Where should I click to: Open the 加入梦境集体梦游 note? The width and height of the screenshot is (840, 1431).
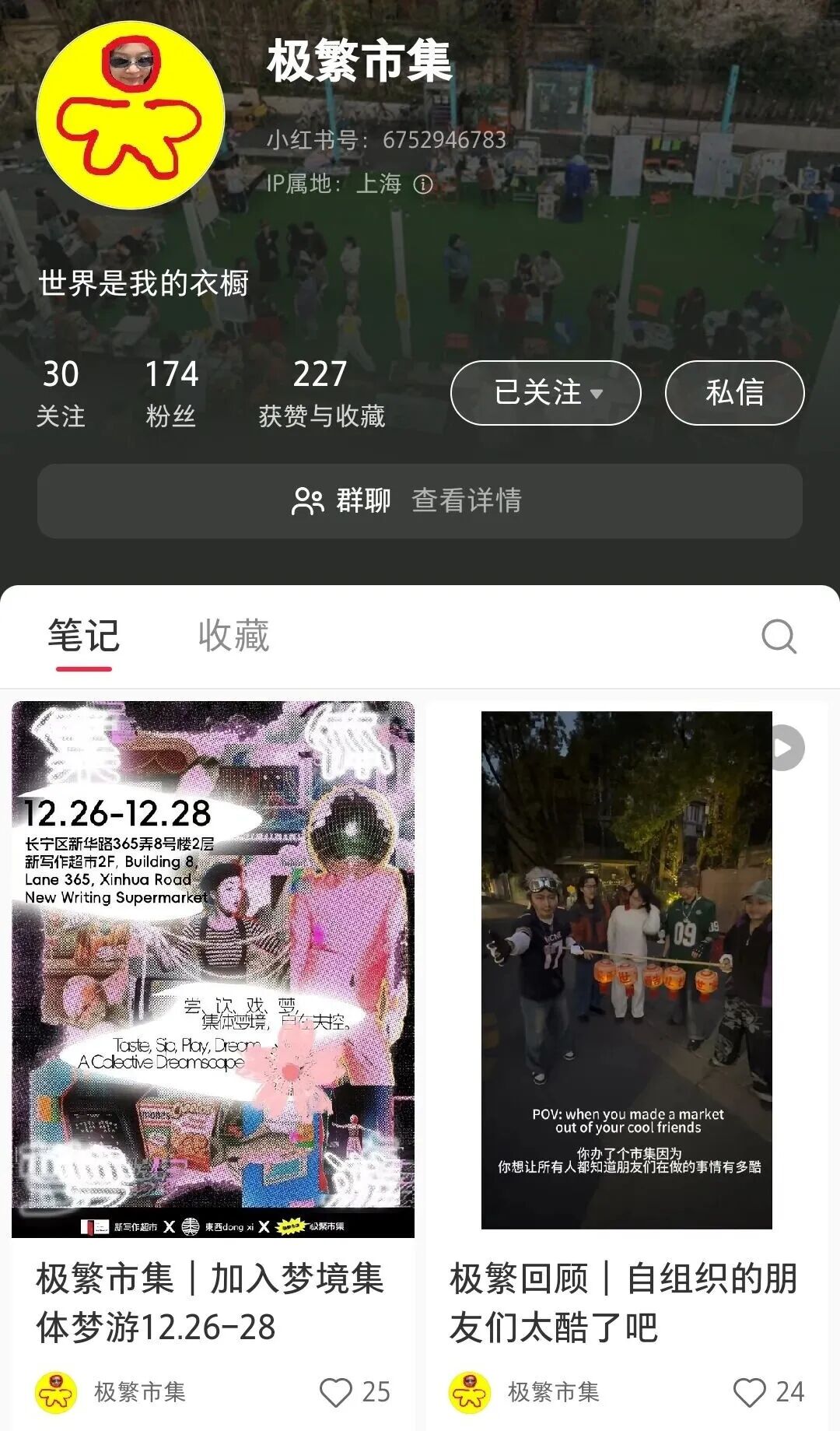click(213, 969)
